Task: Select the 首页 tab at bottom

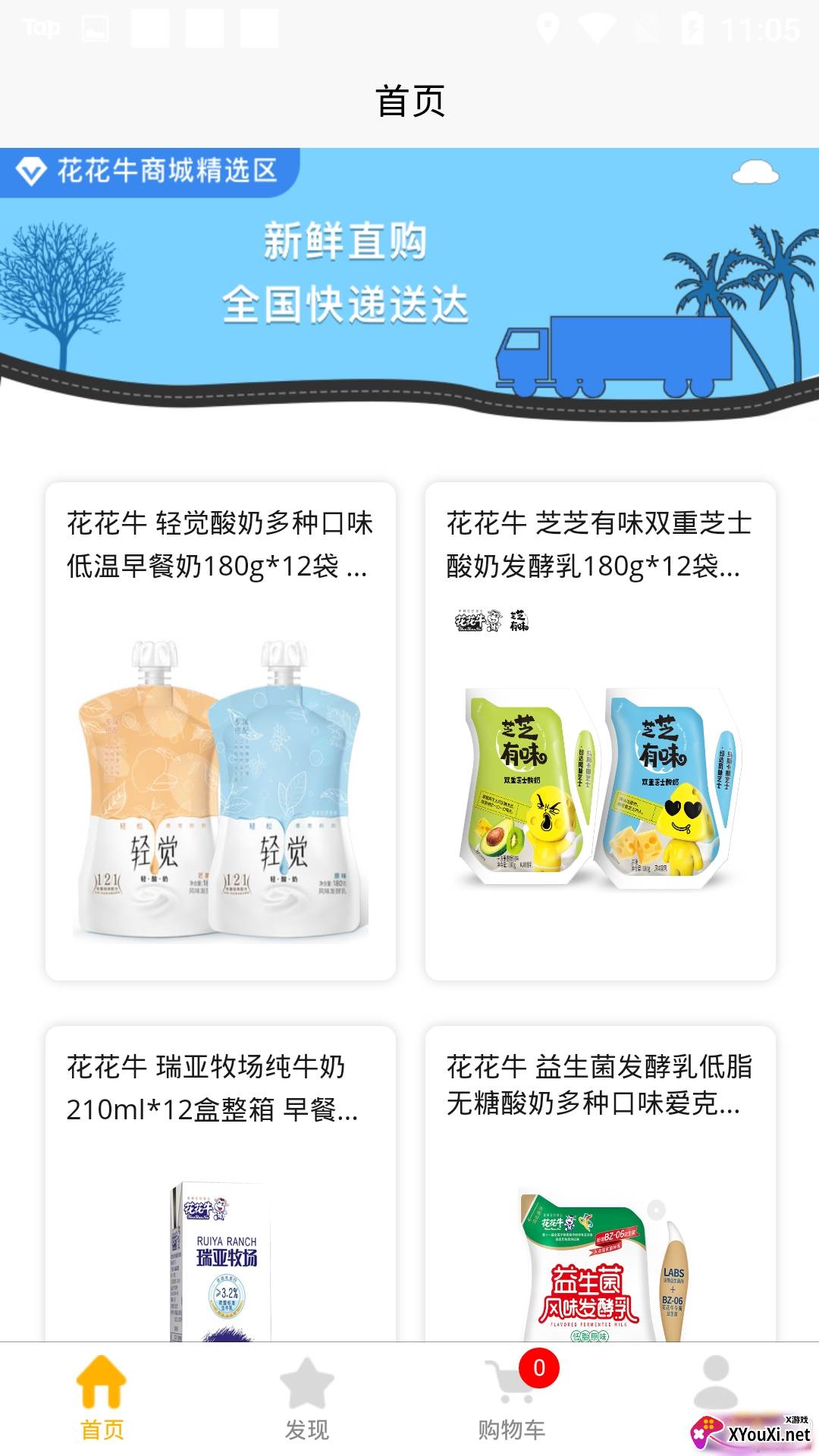Action: coord(101,1422)
